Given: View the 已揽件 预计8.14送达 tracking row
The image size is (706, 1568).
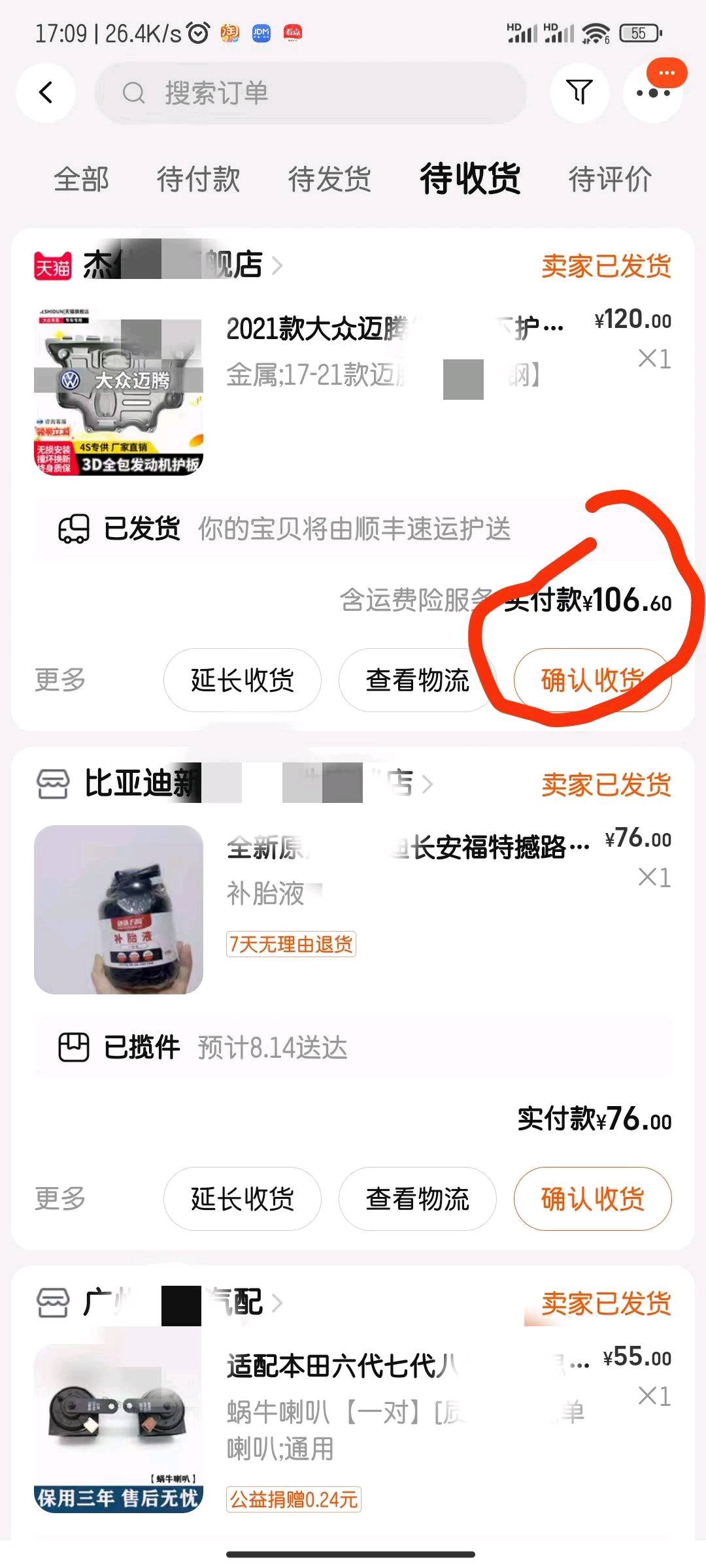Looking at the screenshot, I should click(353, 1047).
